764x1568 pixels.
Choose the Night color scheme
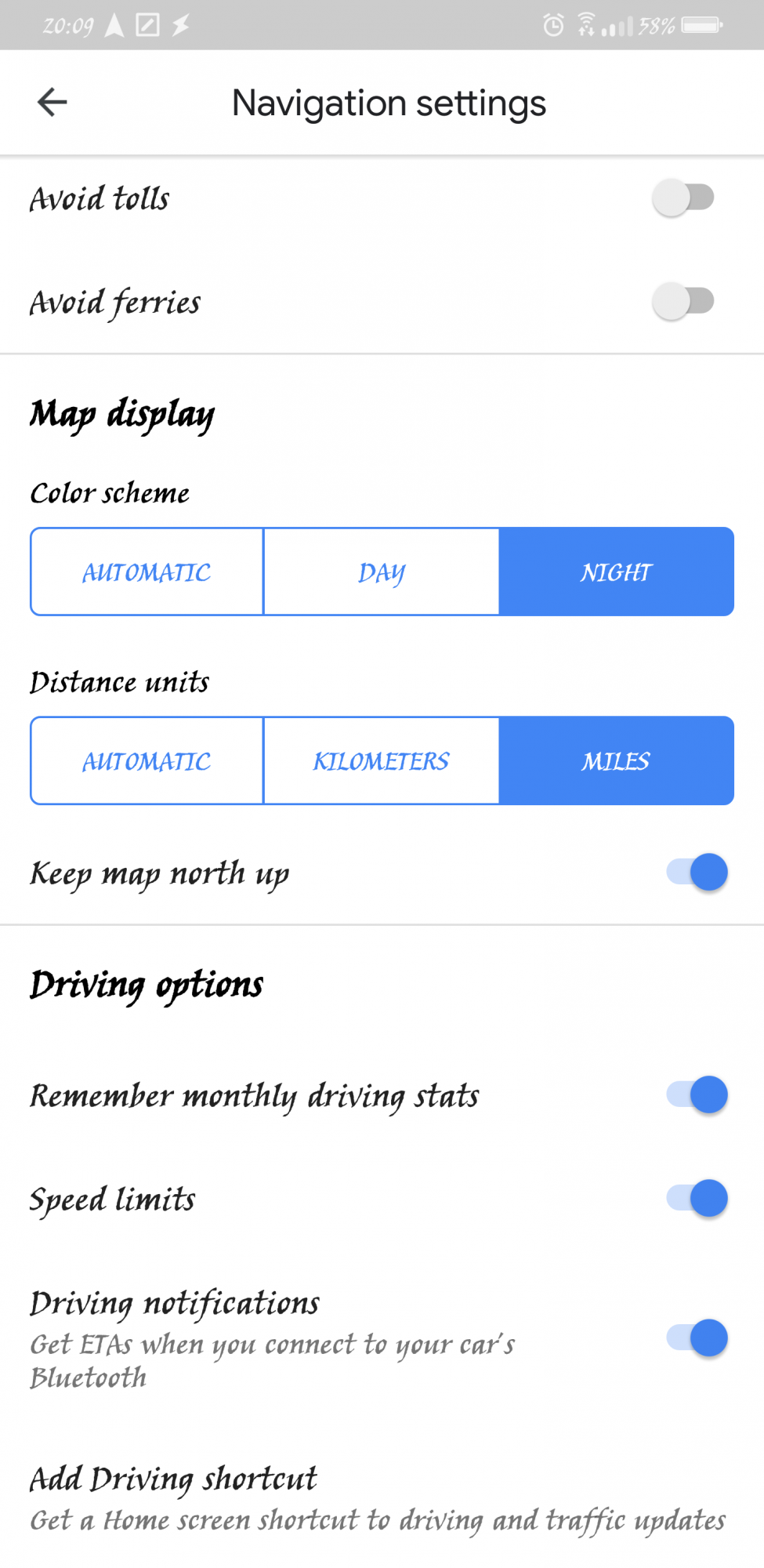coord(616,572)
